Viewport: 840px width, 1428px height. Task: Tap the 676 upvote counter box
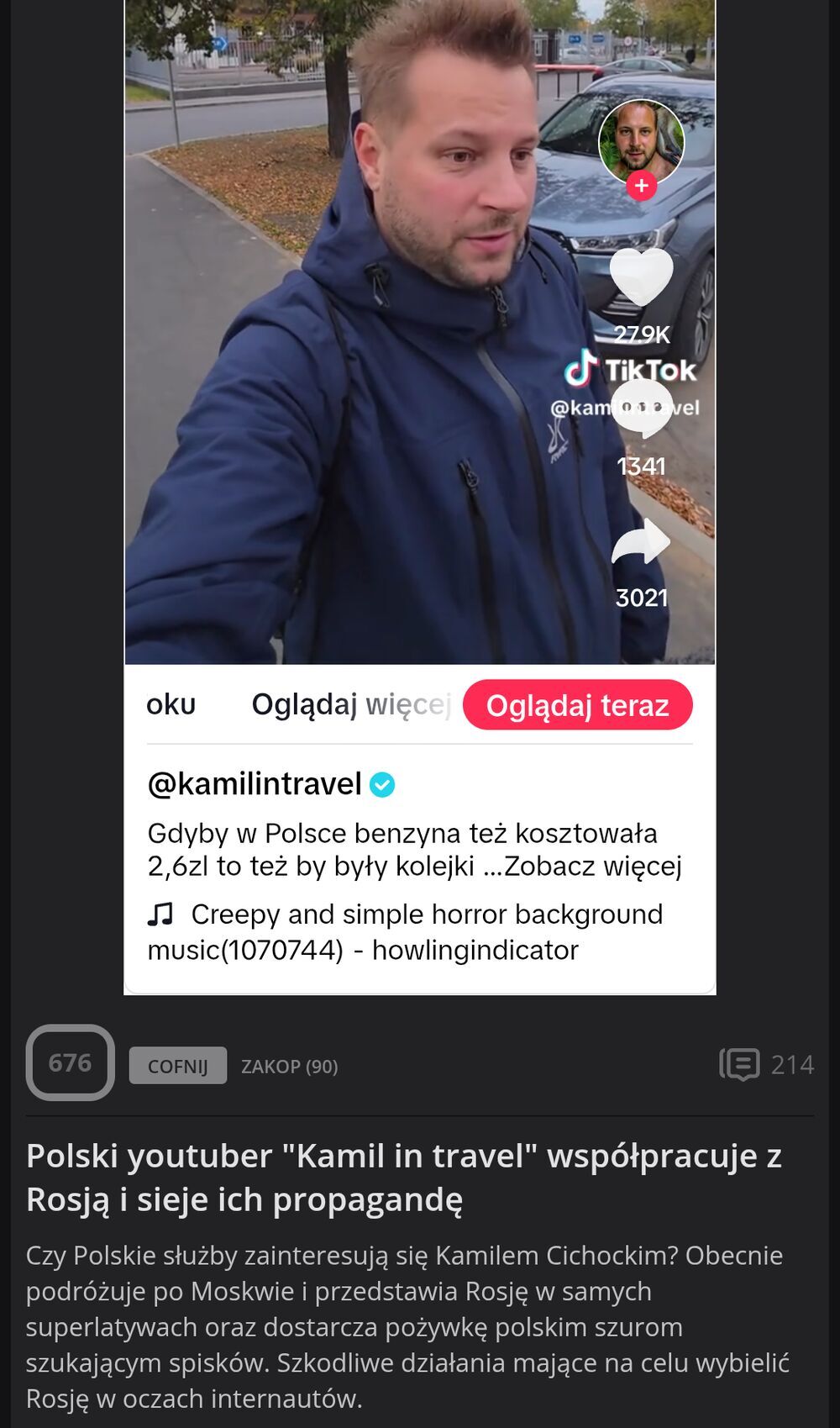tap(71, 1063)
